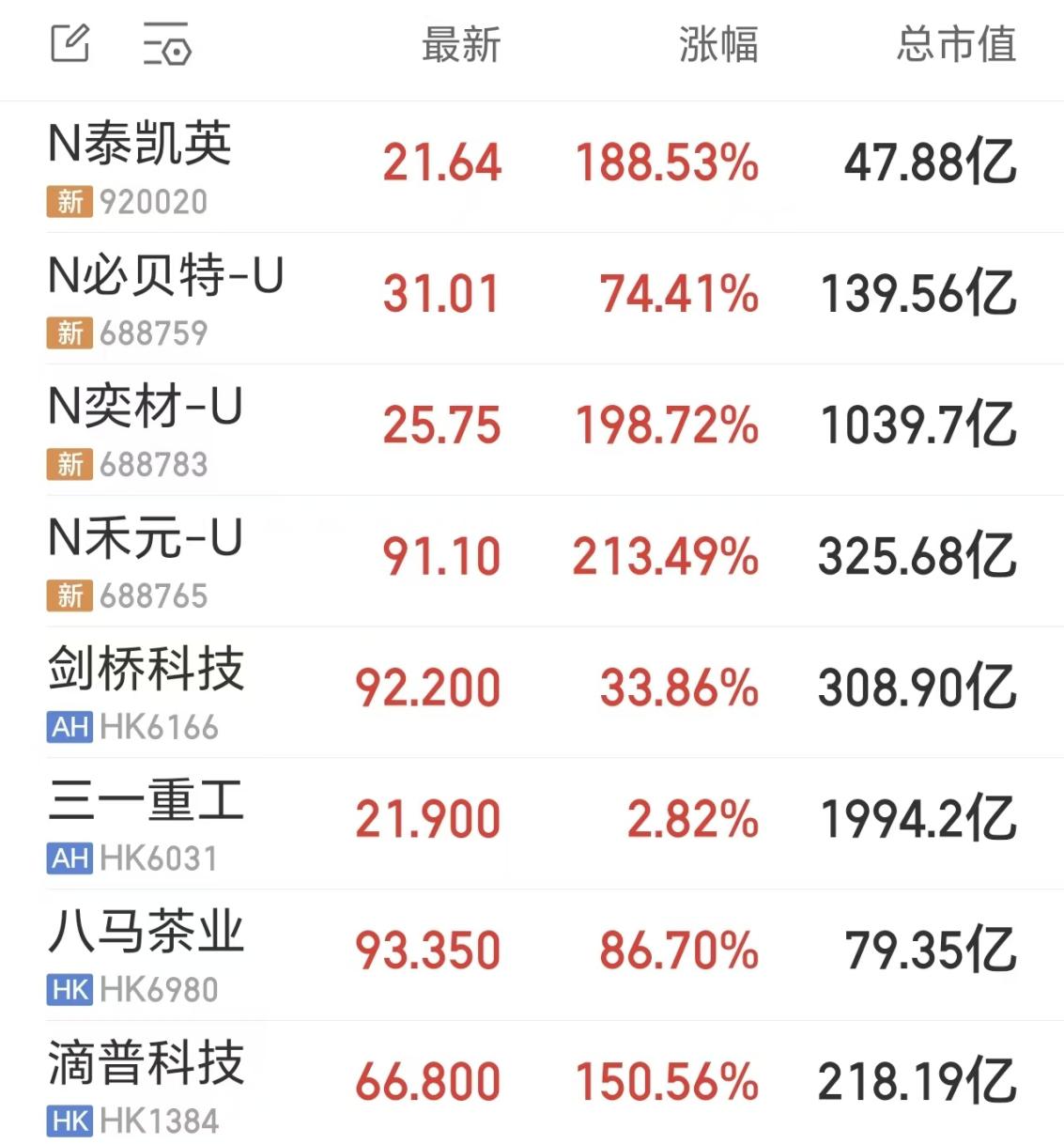Tap the edit watchlist pencil icon
Screen dimensions: 1064x1144
coord(70,44)
